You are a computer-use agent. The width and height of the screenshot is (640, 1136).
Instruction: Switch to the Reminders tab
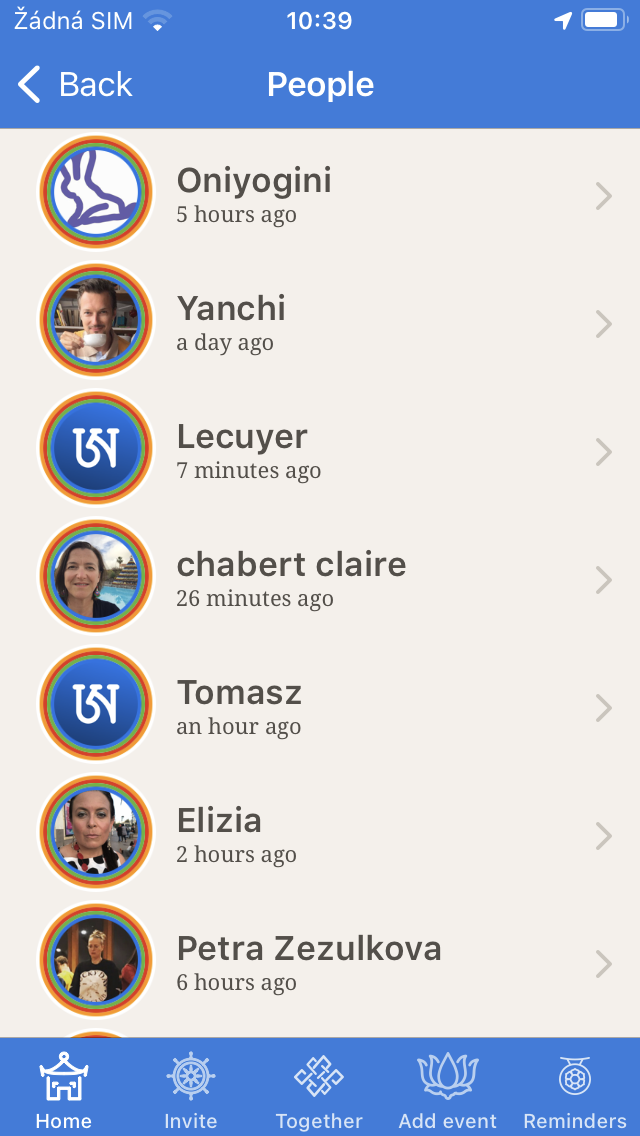pyautogui.click(x=575, y=1090)
